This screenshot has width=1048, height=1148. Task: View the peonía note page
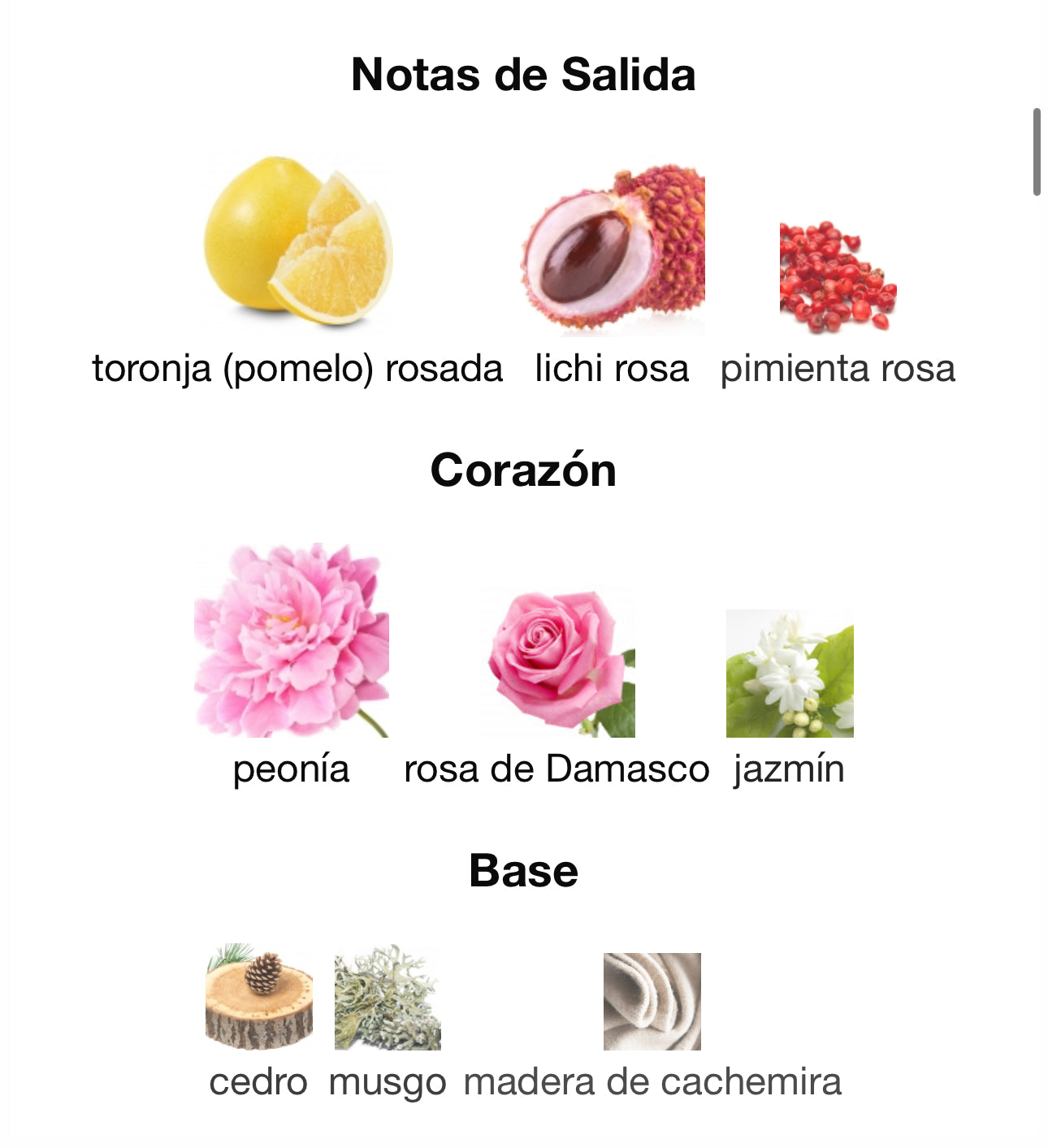tap(291, 642)
